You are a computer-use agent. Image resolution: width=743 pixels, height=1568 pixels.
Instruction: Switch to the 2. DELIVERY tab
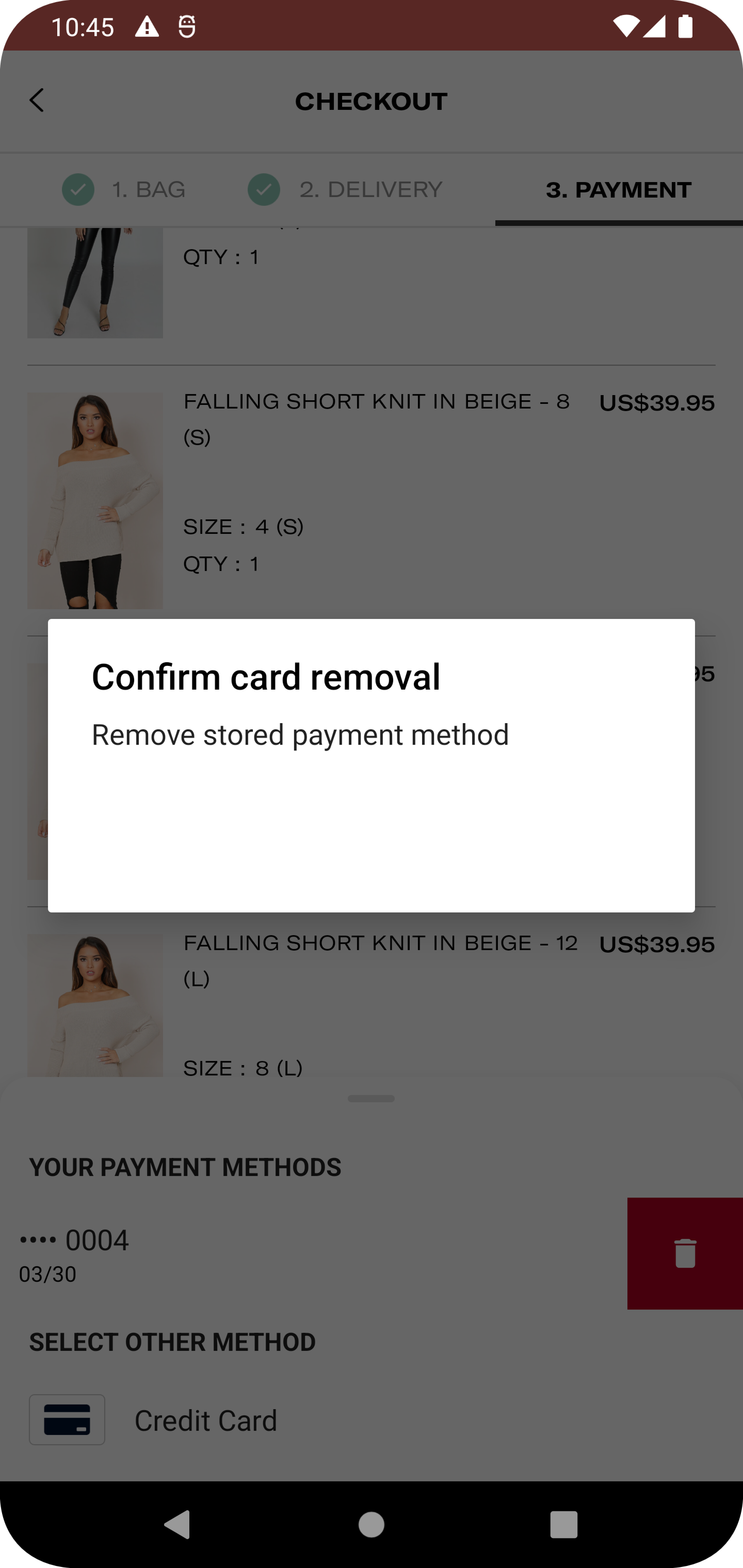click(370, 189)
